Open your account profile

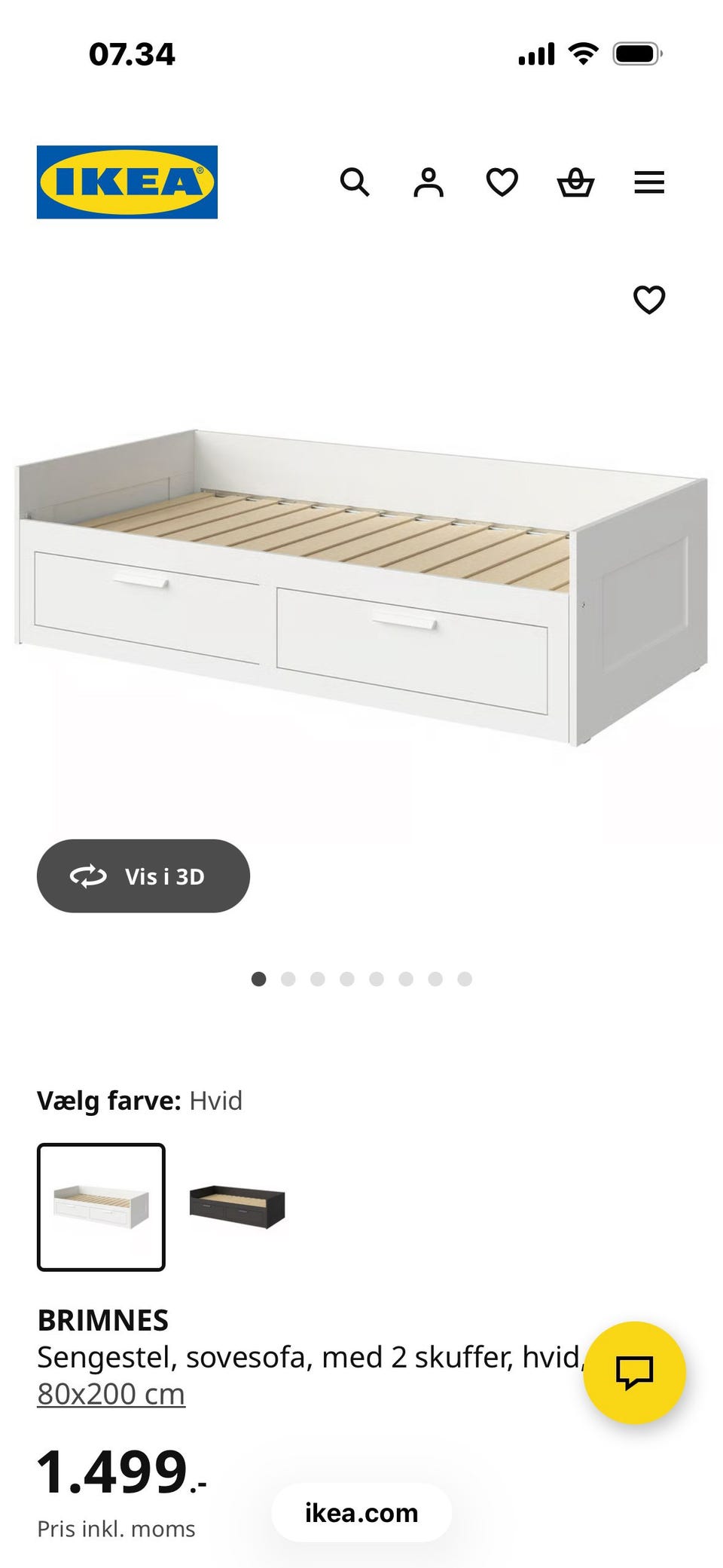tap(428, 182)
